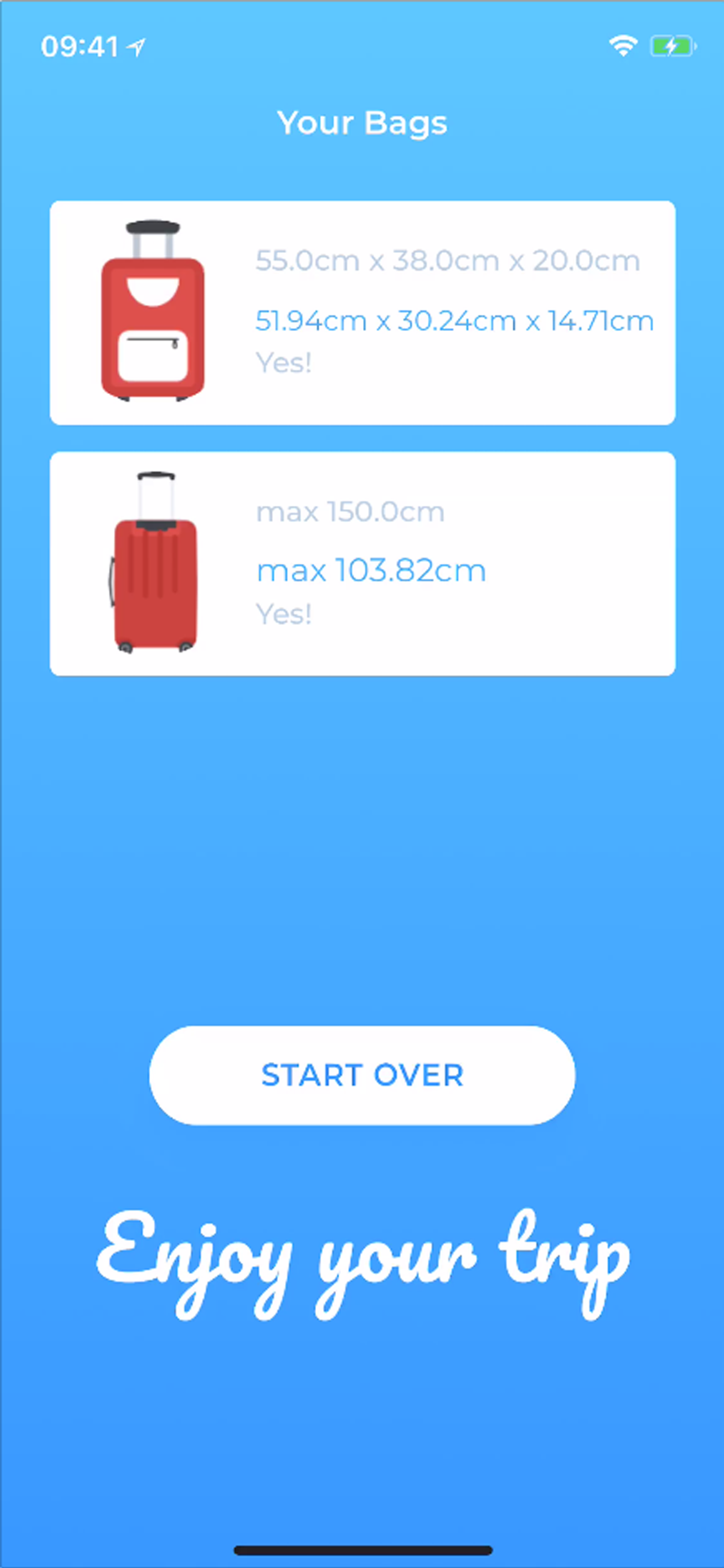Open the checked bag card max 150.0cm
The width and height of the screenshot is (724, 1568).
point(362,564)
